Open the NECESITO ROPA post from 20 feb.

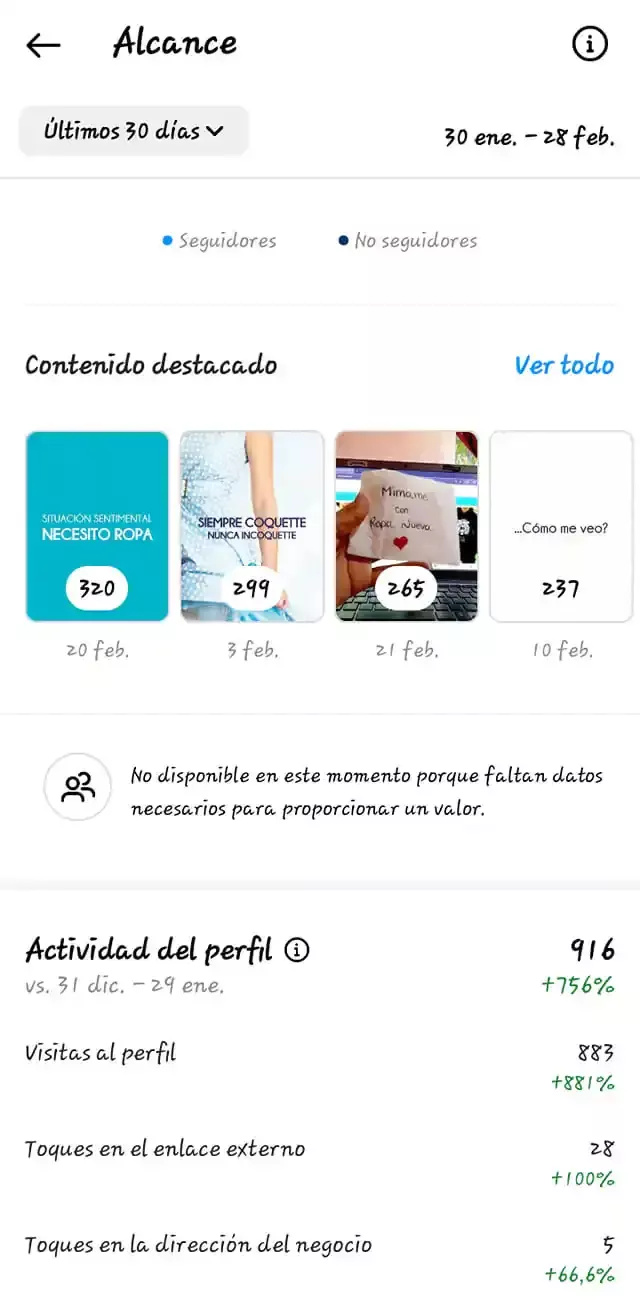97,526
